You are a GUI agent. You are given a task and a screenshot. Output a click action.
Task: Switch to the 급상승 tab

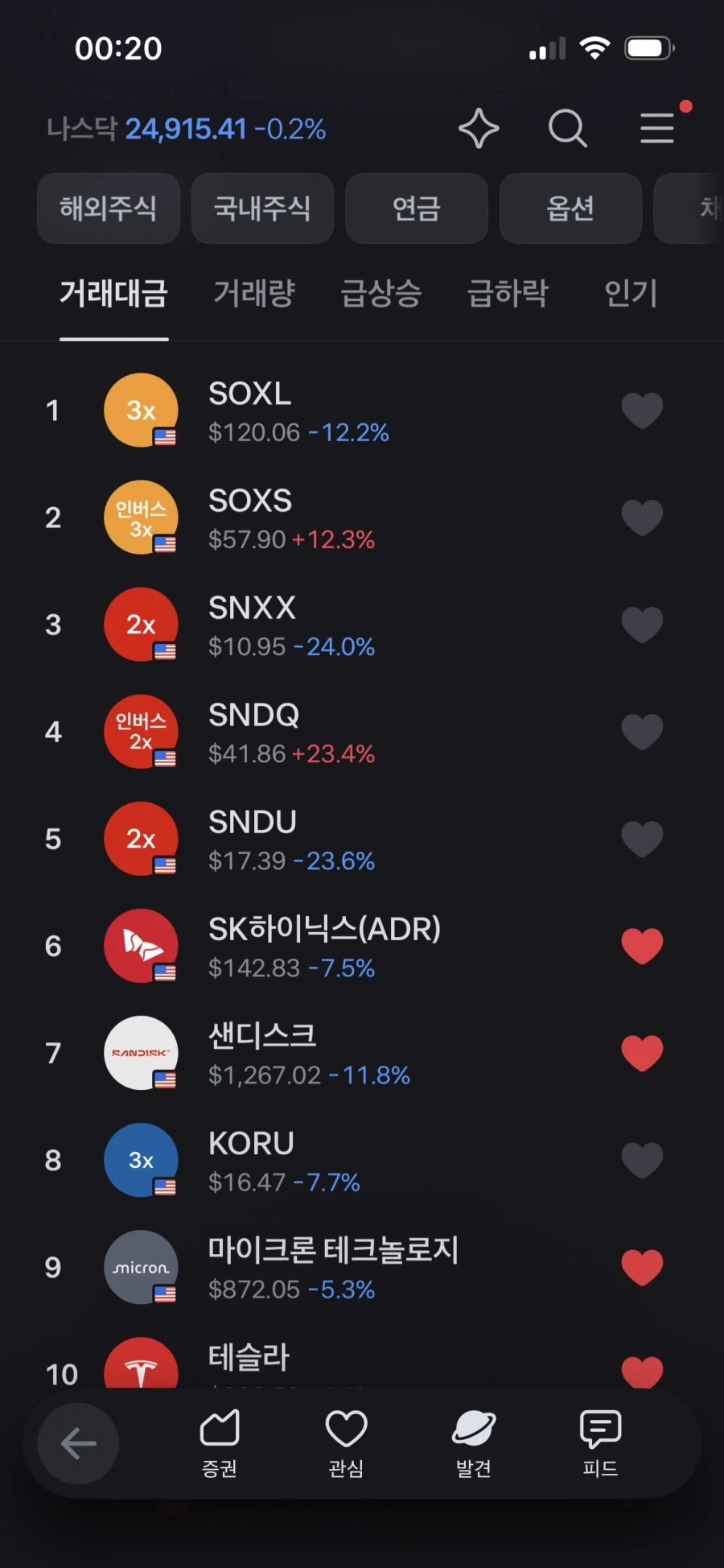coord(381,293)
